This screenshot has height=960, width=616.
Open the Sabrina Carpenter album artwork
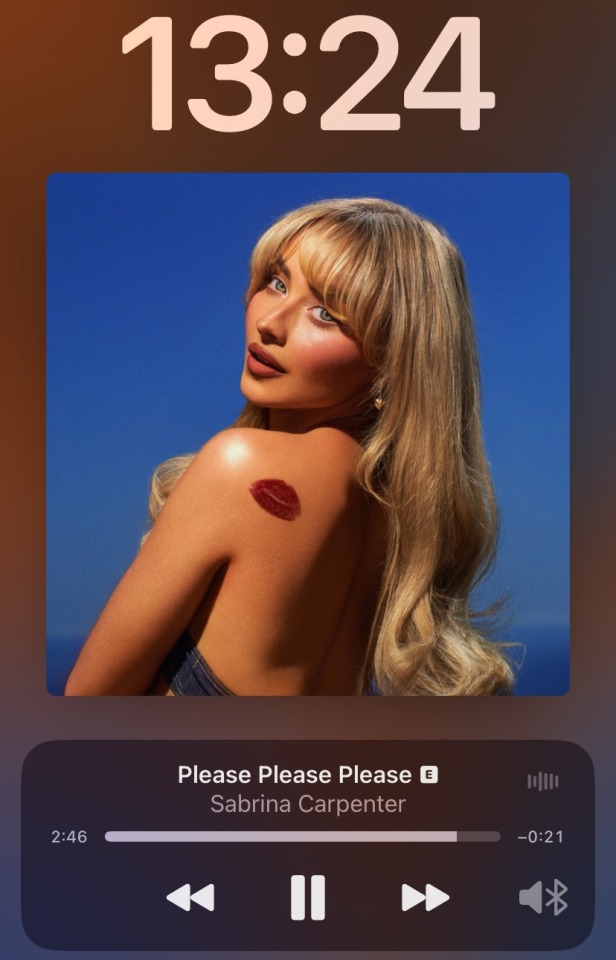click(308, 434)
